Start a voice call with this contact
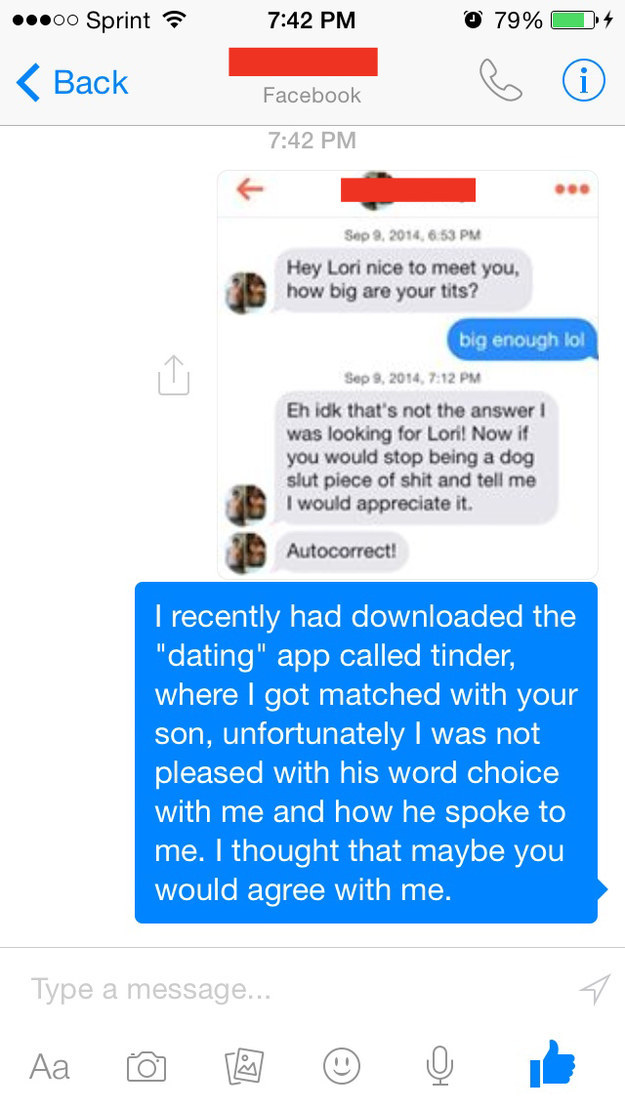The height and width of the screenshot is (1109, 625). click(501, 81)
